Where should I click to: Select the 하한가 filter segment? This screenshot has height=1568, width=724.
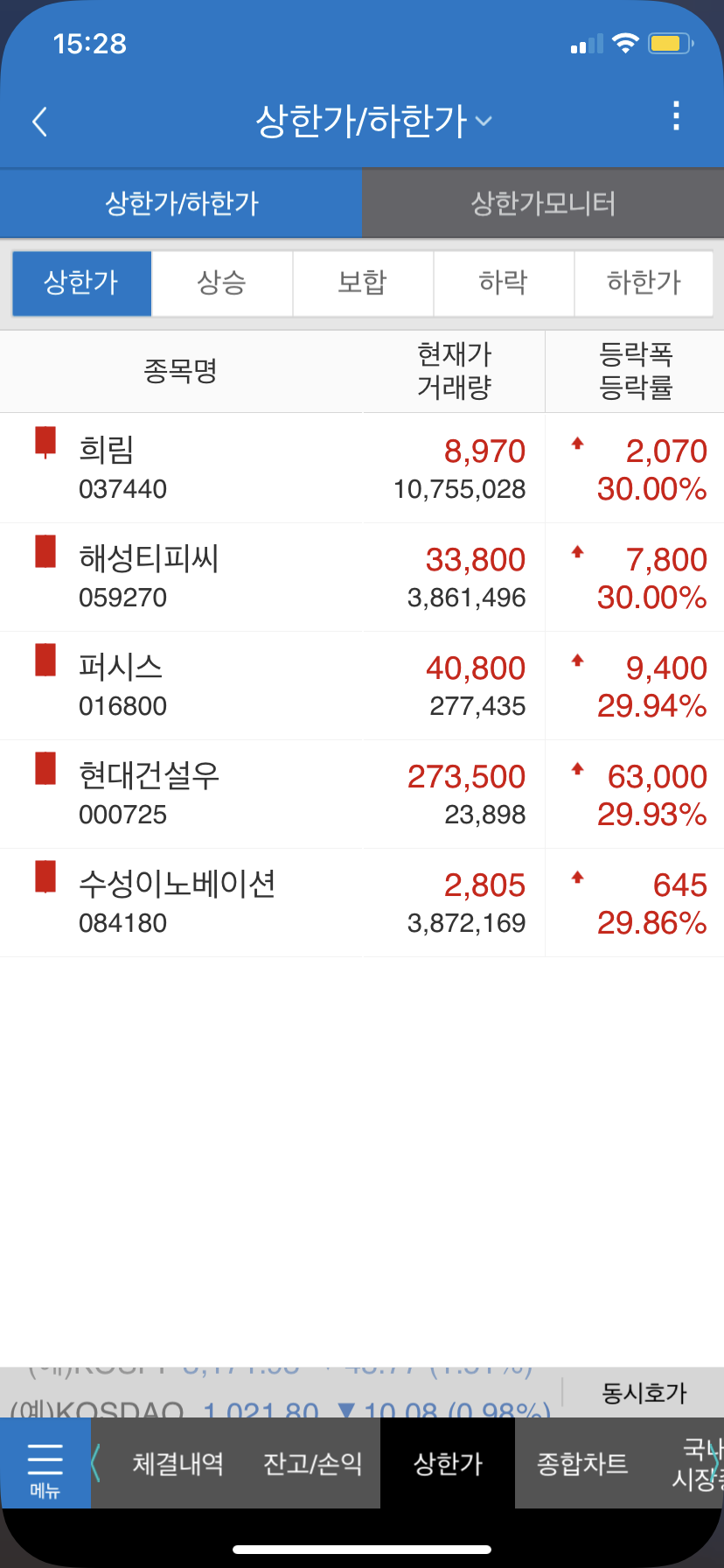(644, 283)
